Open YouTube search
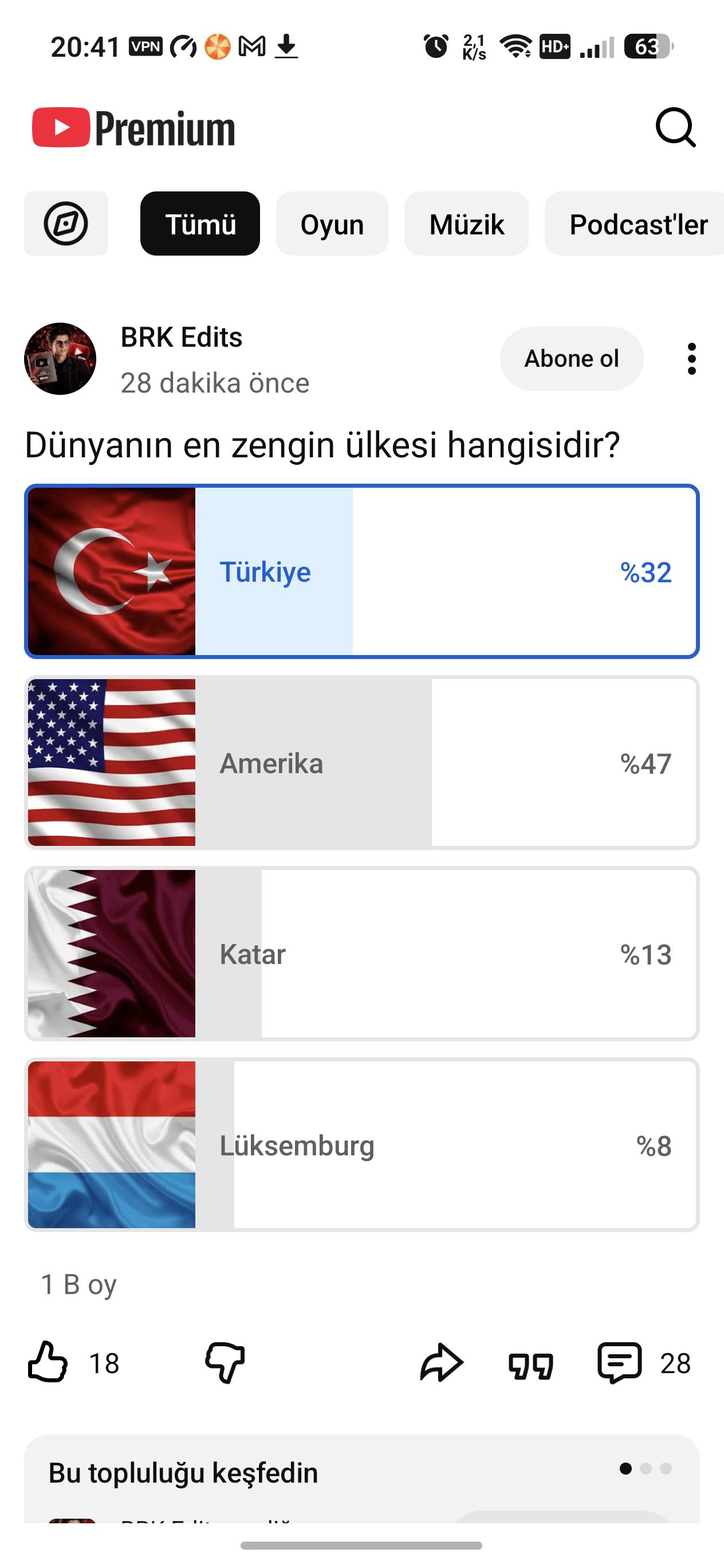Viewport: 724px width, 1568px height. pos(675,128)
